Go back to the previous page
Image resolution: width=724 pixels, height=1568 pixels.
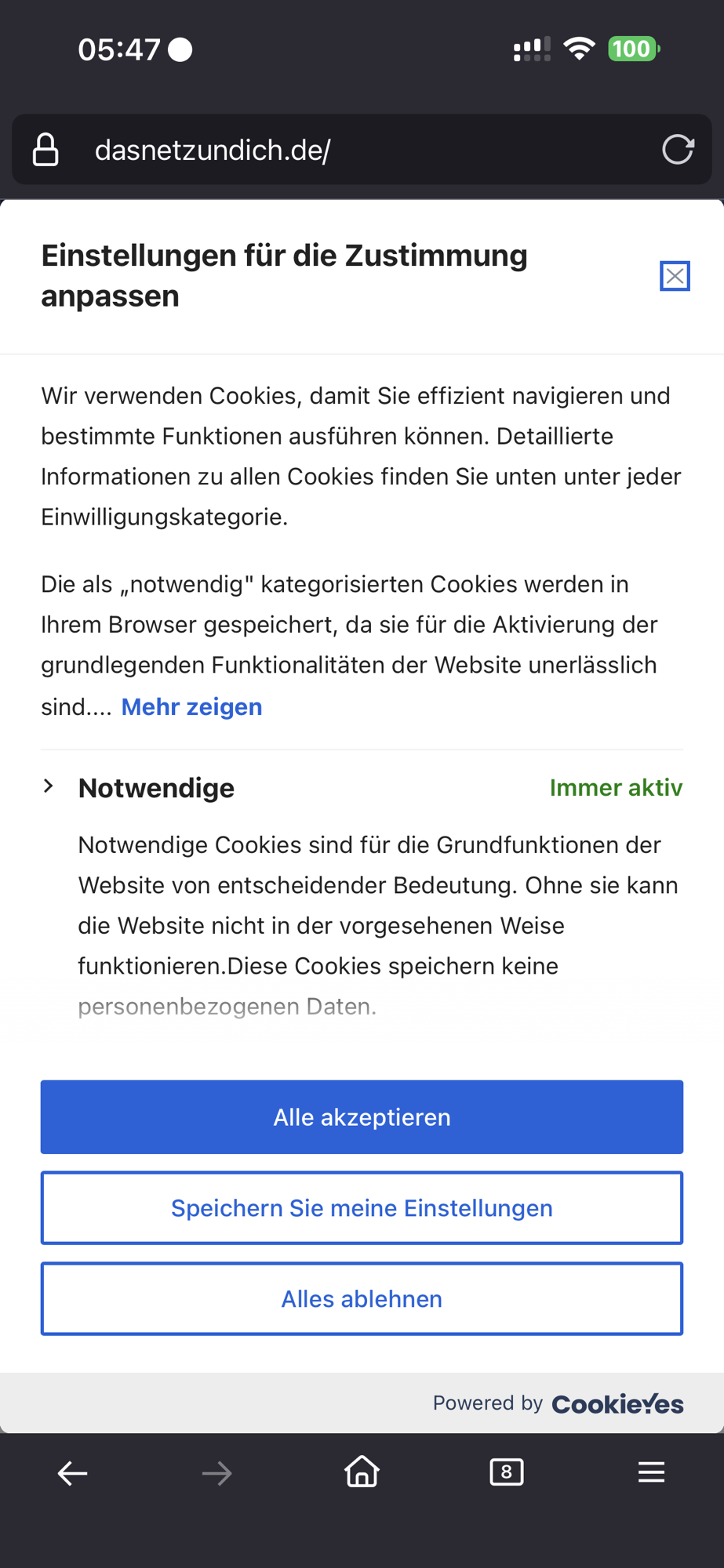(x=72, y=1473)
